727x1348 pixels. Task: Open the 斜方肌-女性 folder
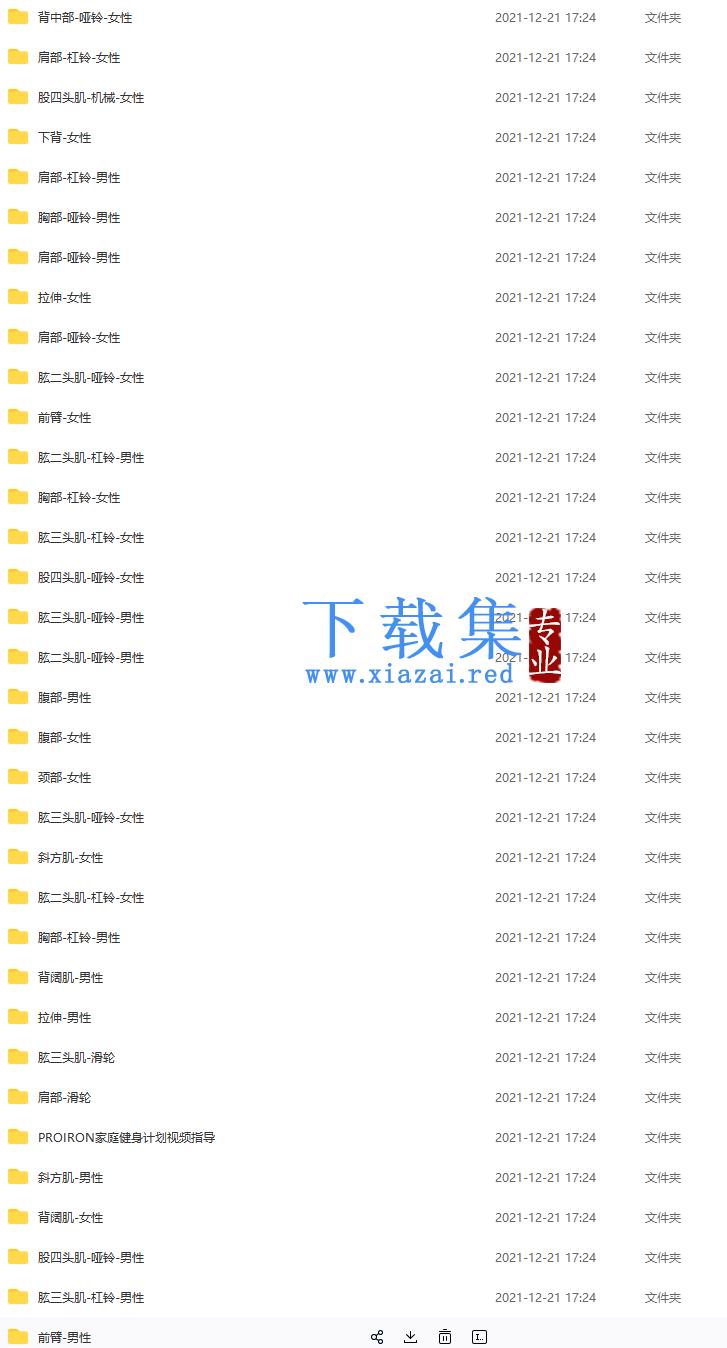70,858
